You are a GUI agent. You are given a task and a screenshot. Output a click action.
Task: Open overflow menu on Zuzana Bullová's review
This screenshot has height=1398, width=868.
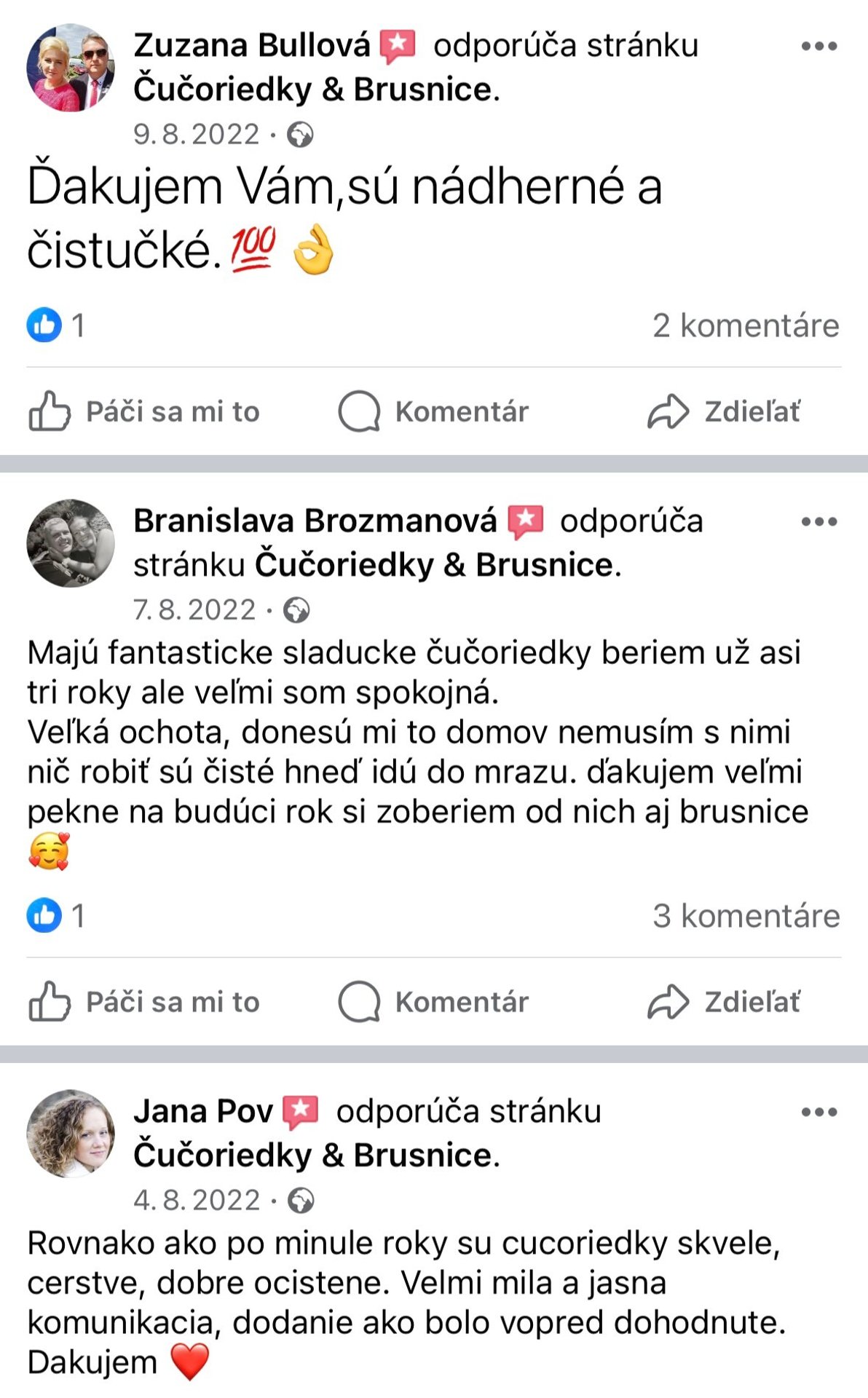(x=818, y=47)
